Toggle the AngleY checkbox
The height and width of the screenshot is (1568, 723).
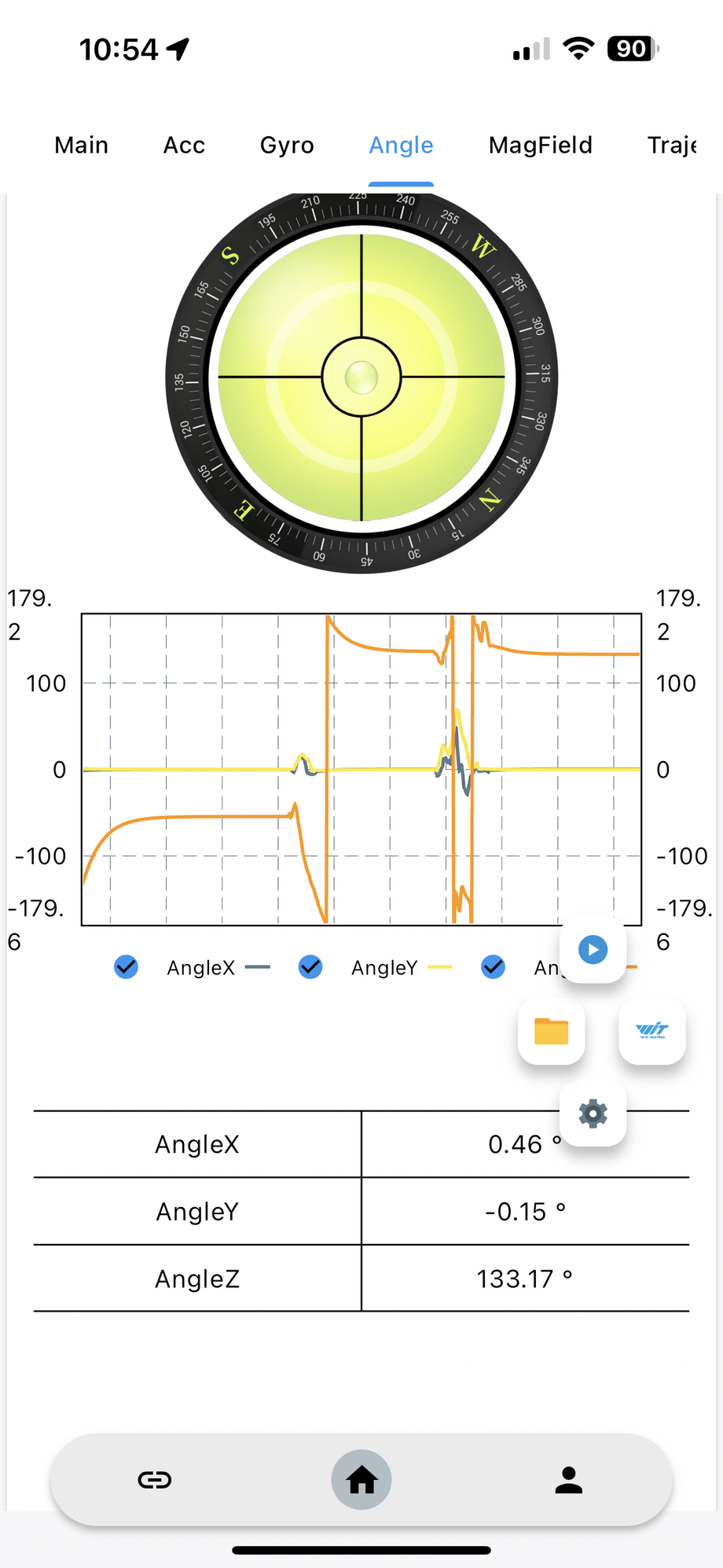coord(310,967)
